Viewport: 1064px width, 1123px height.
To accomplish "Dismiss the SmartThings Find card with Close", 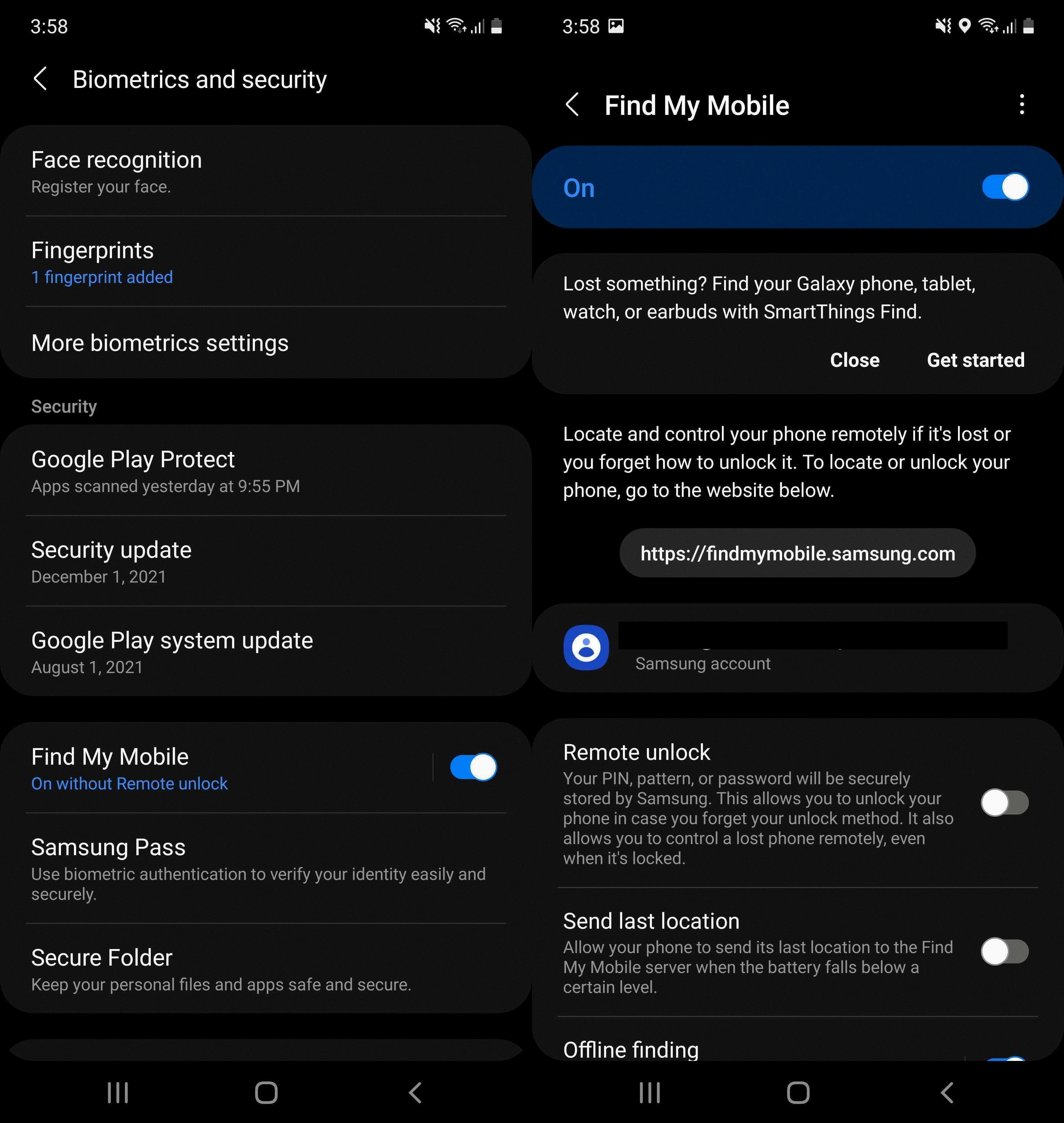I will (854, 360).
